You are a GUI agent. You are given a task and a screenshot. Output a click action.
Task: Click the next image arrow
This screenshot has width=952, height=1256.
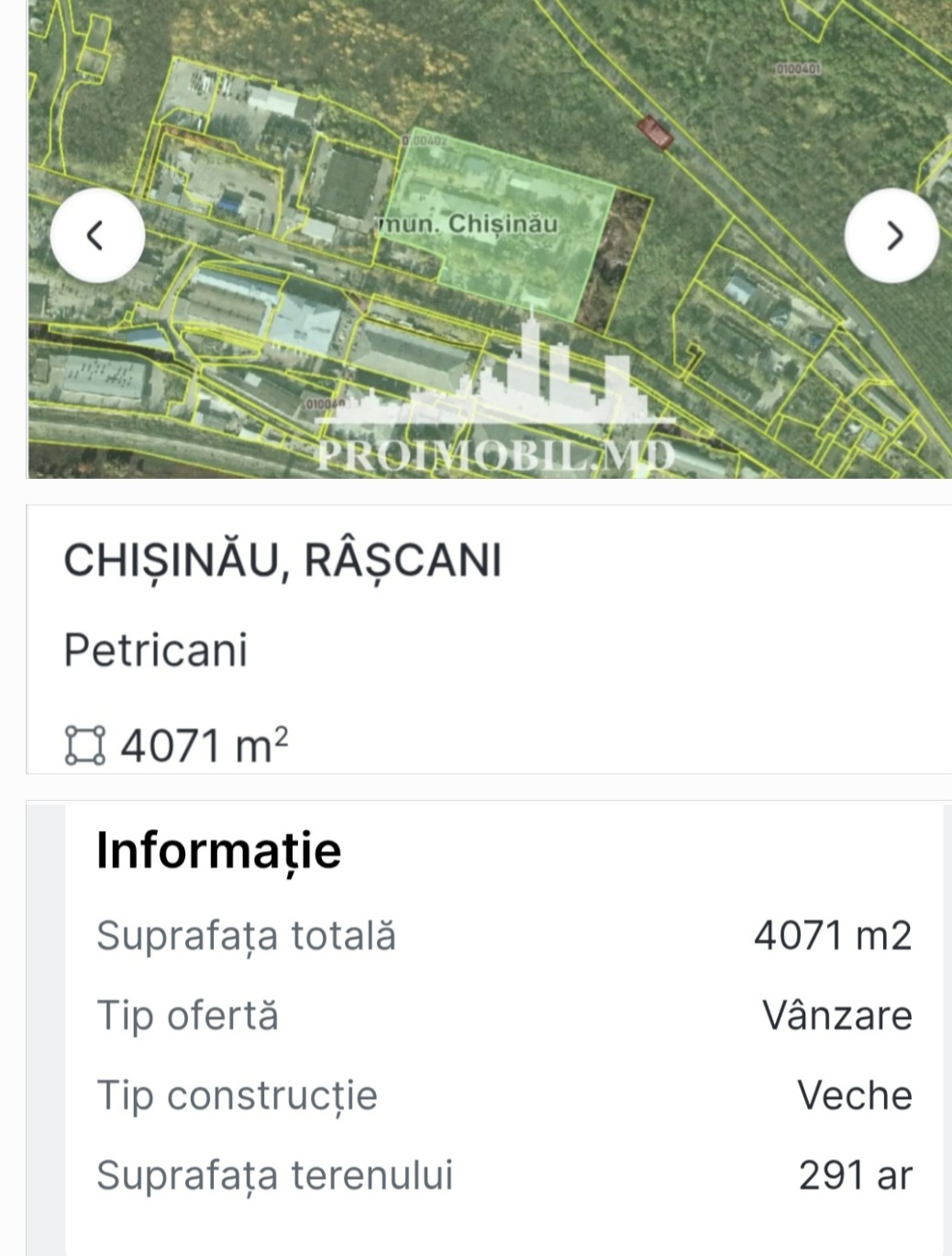click(891, 235)
